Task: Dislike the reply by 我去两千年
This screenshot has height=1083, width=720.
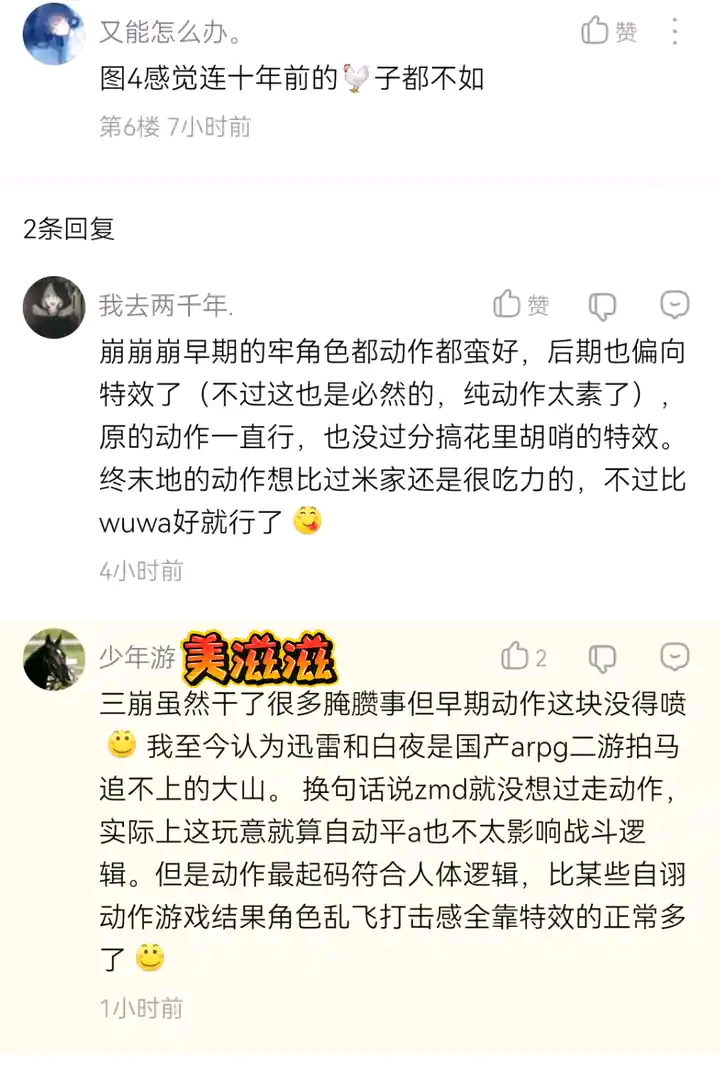Action: tap(603, 306)
